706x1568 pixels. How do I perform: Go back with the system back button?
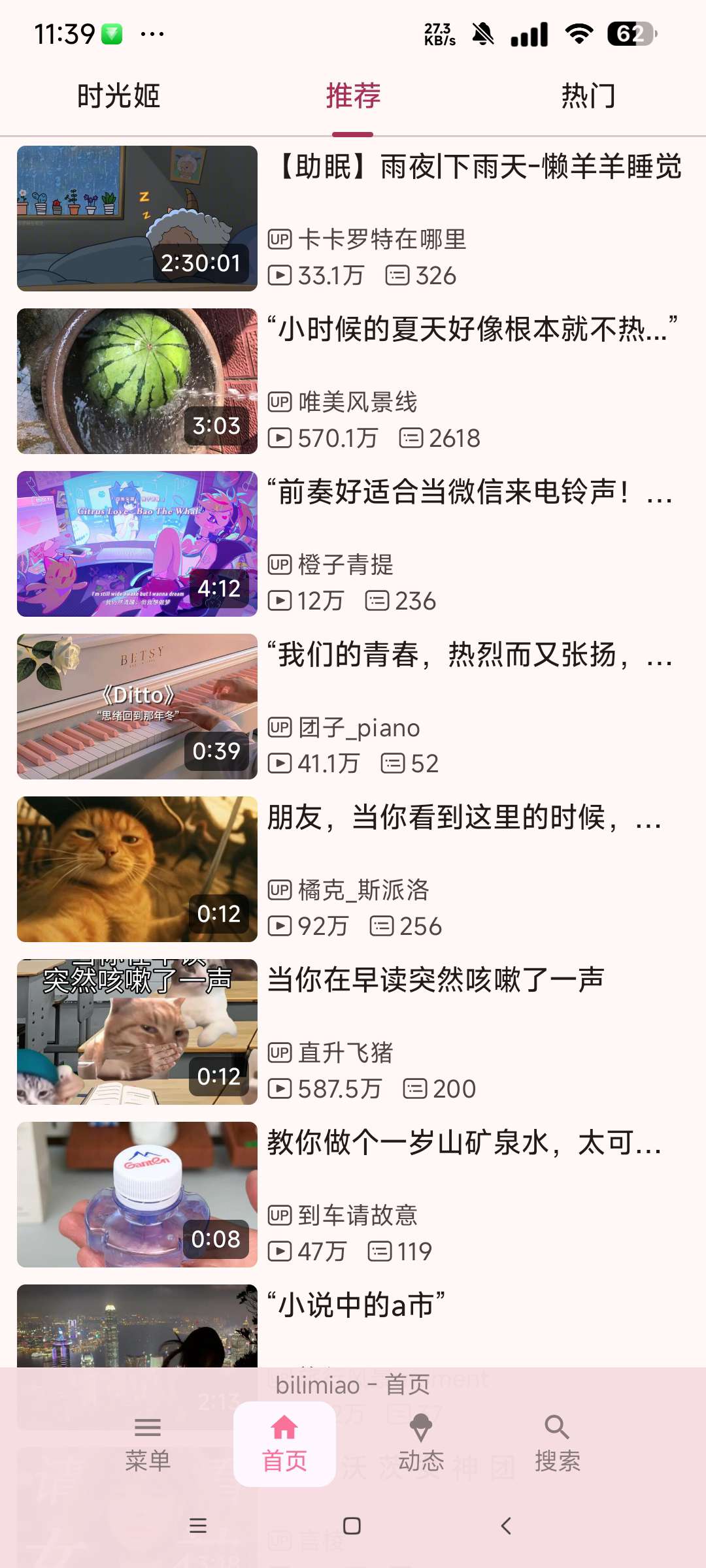pos(505,1526)
